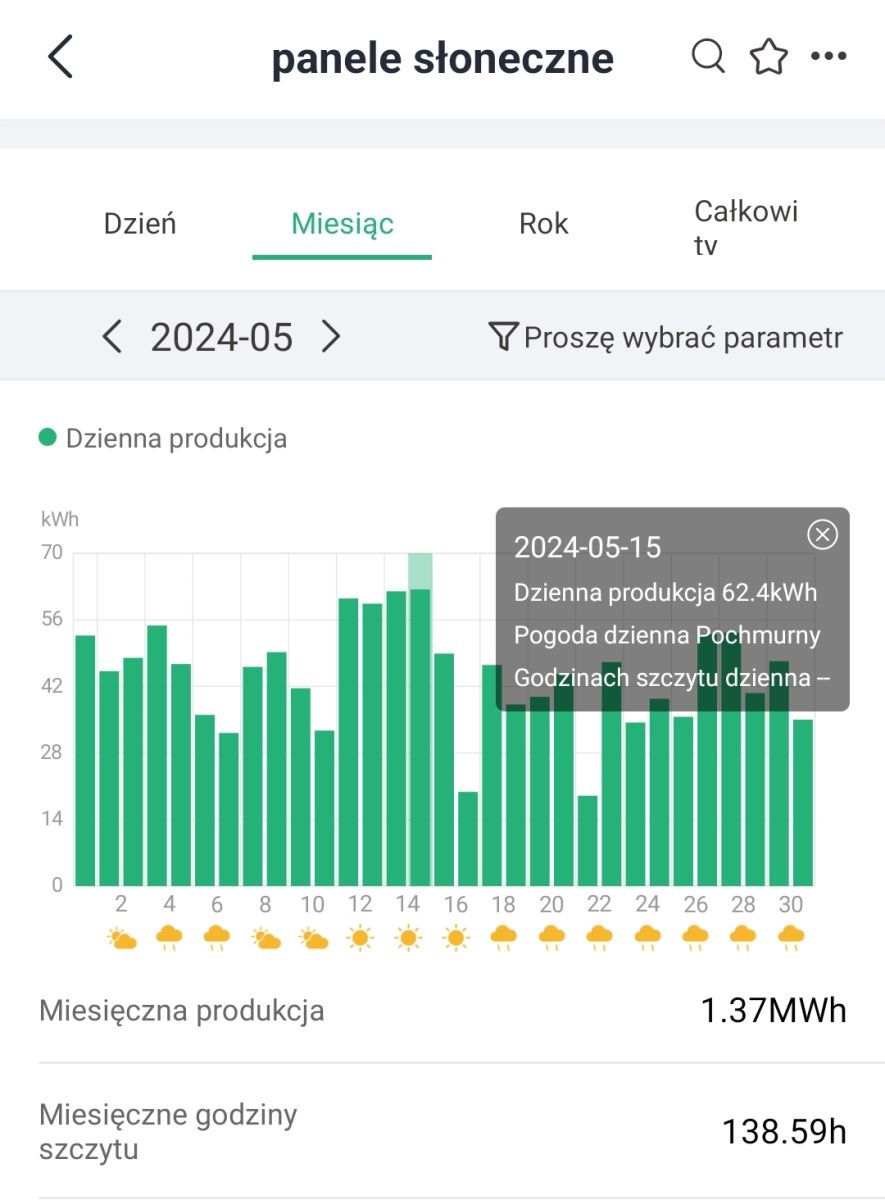Switch to the Dzień tab
The width and height of the screenshot is (885, 1200).
140,223
